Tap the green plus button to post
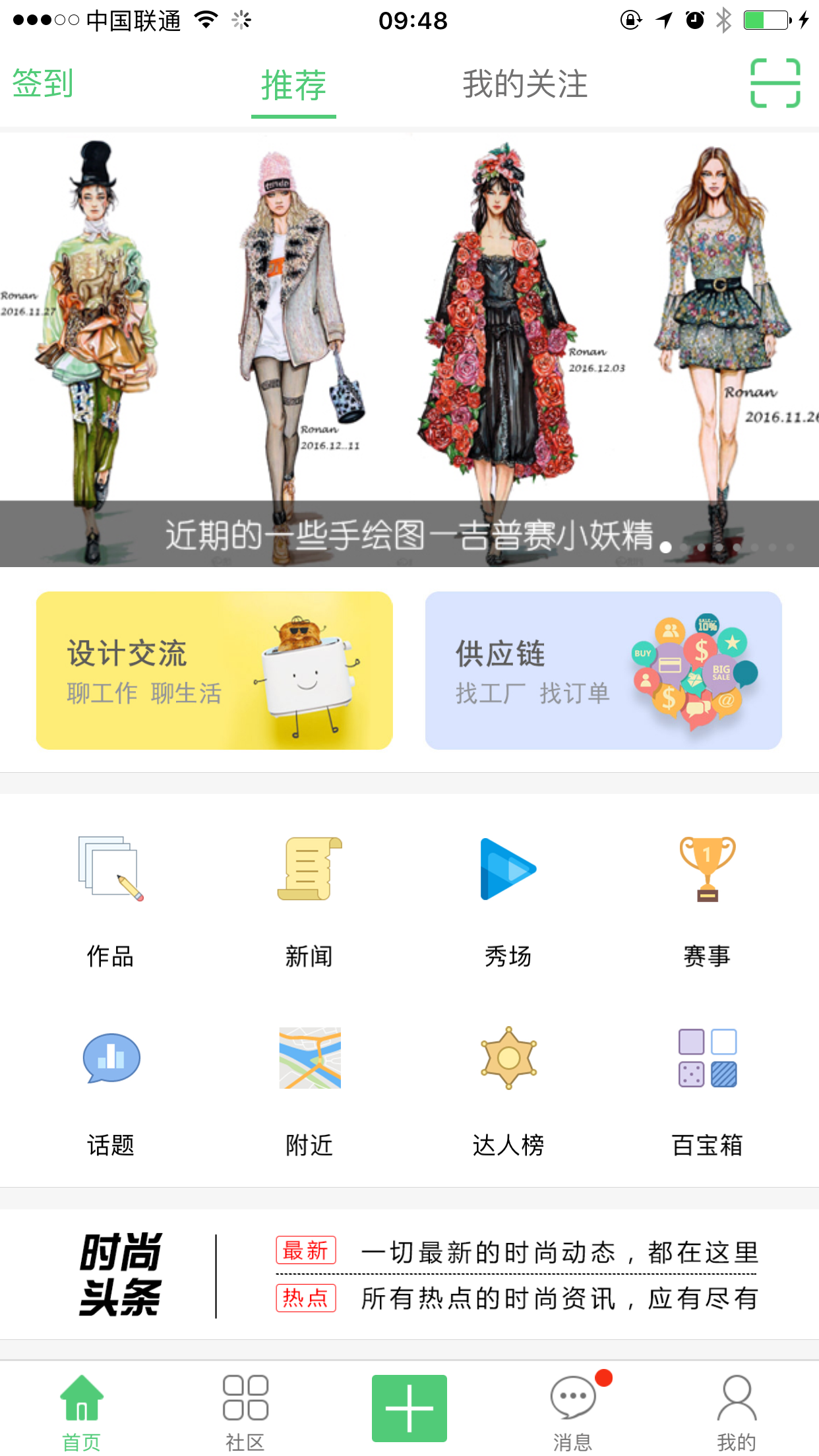Screen dimensions: 819x1456 (409, 1409)
